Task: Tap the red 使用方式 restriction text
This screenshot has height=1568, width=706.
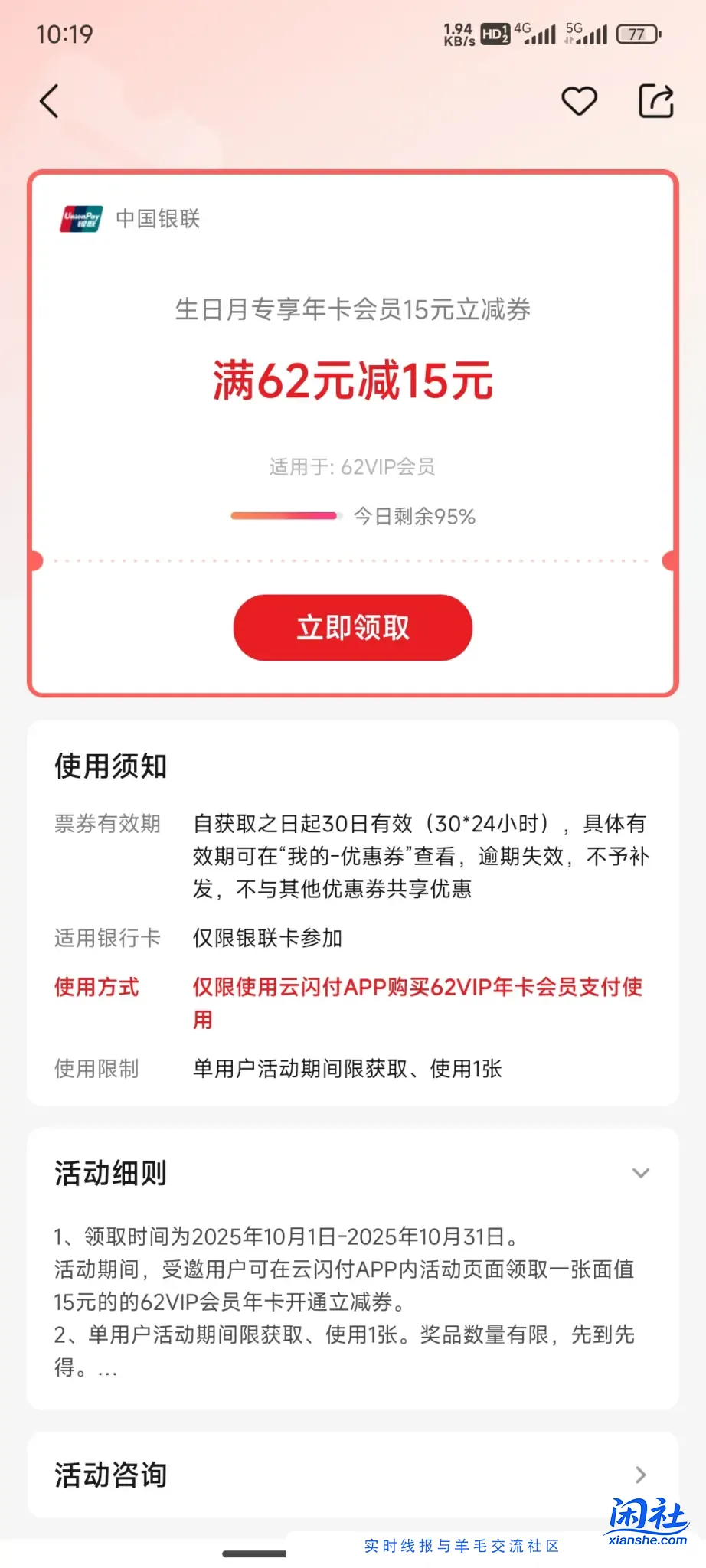Action: 96,988
